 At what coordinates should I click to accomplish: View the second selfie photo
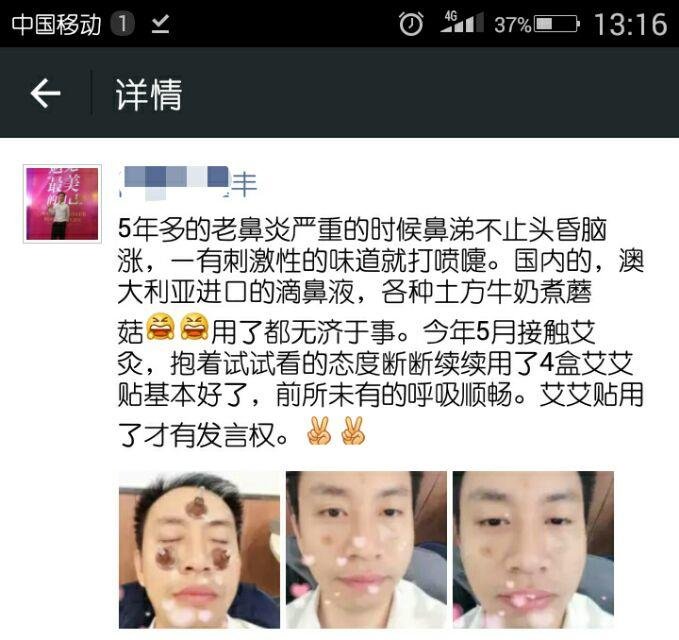pos(366,549)
